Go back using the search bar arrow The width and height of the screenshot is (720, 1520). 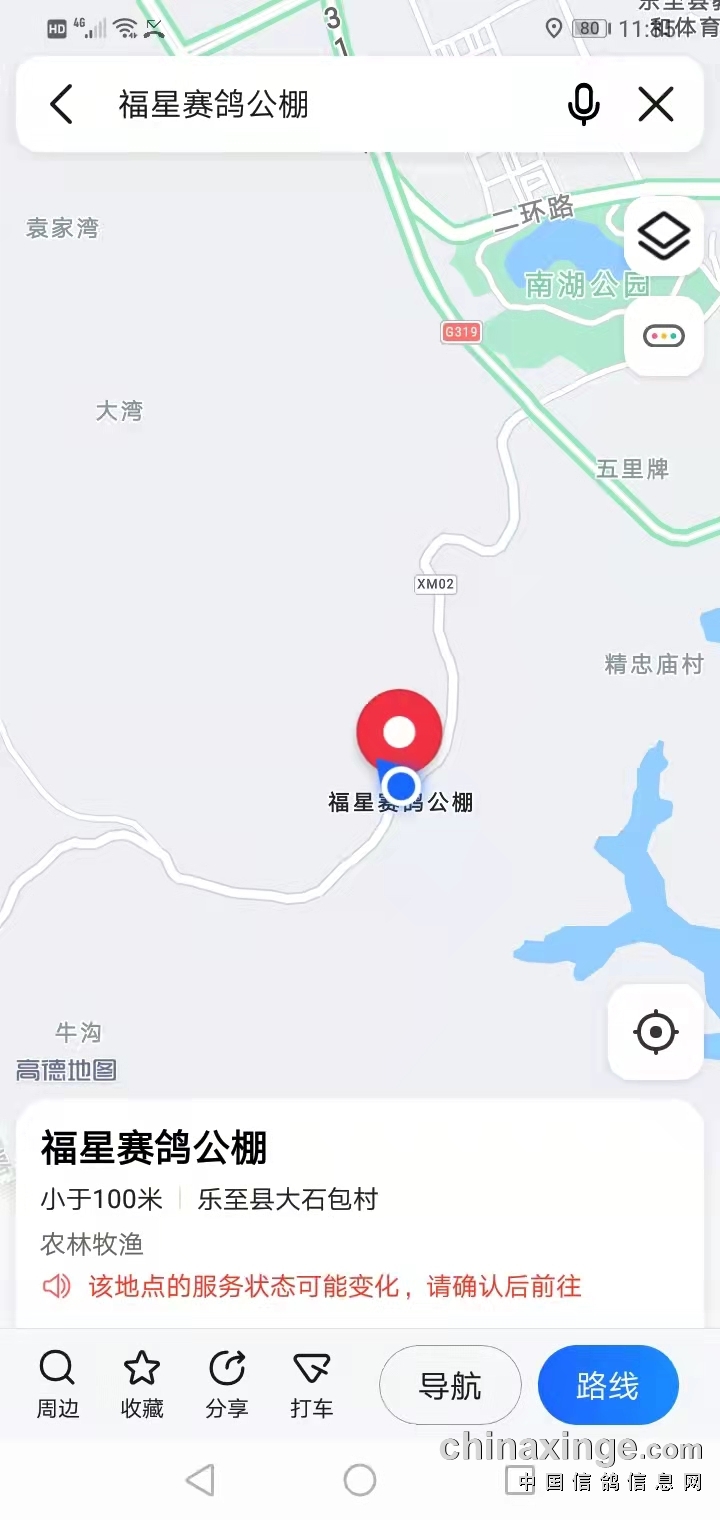(x=62, y=104)
